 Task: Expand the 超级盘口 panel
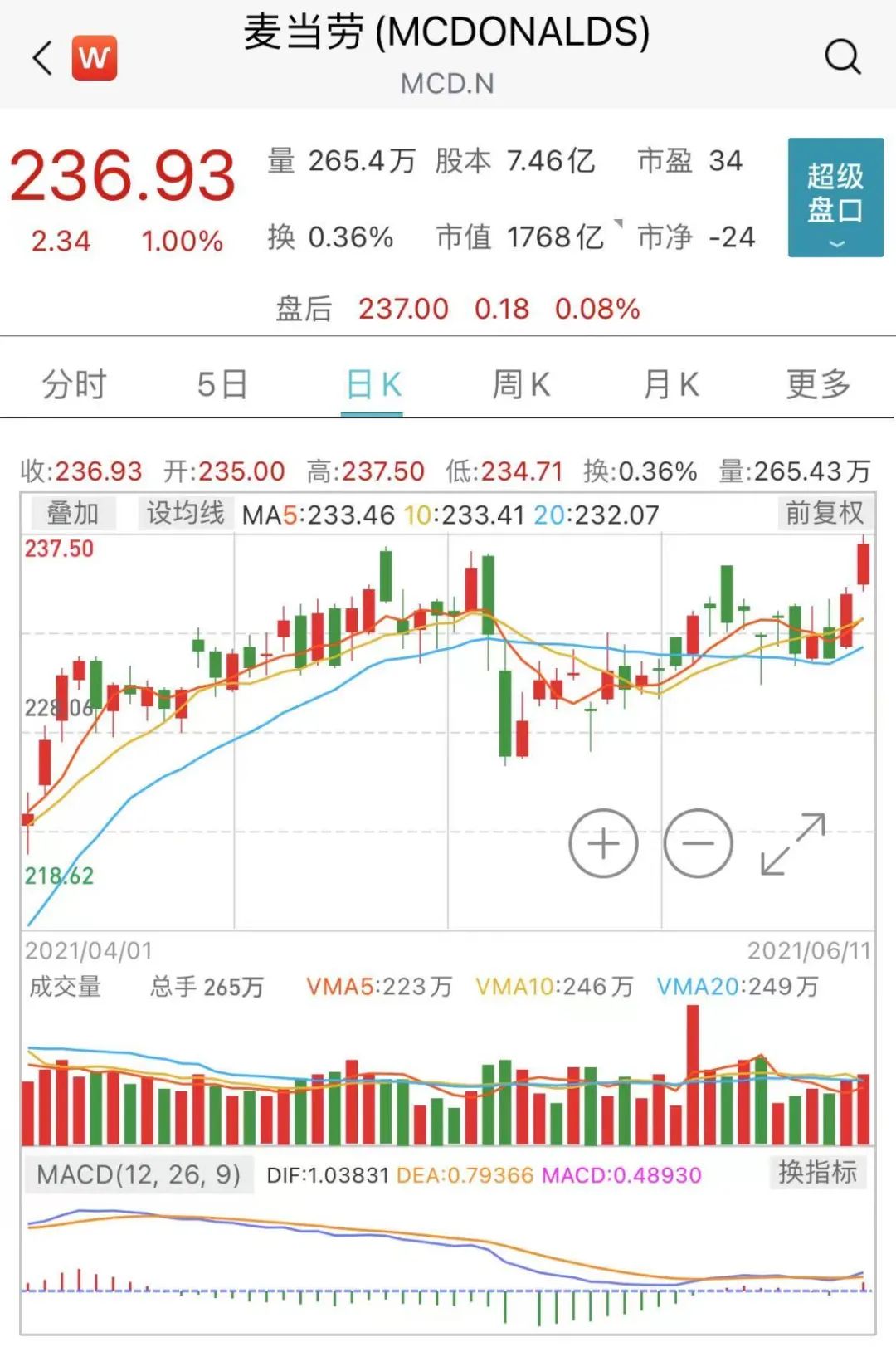click(835, 198)
